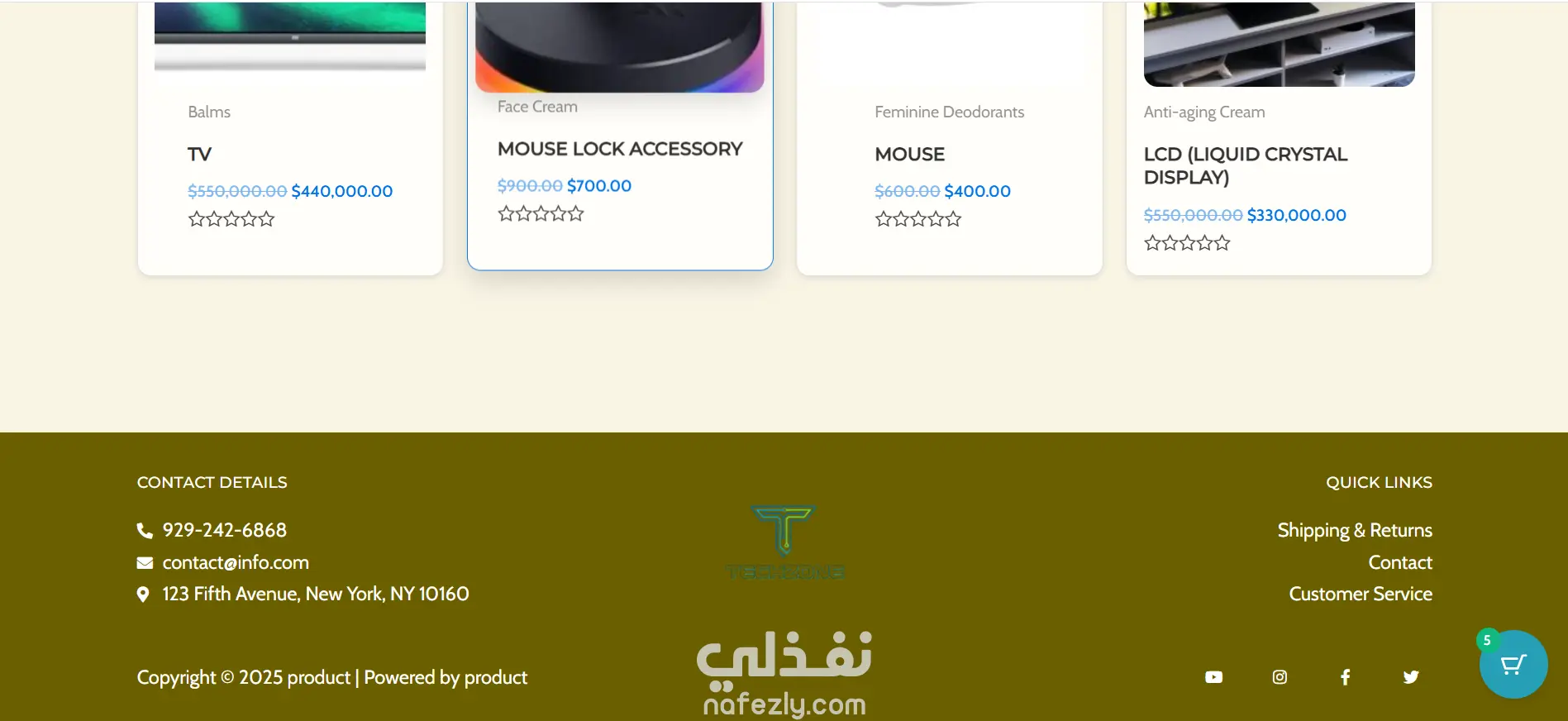Open Shipping & Returns quick link
The image size is (1568, 721).
click(1354, 530)
